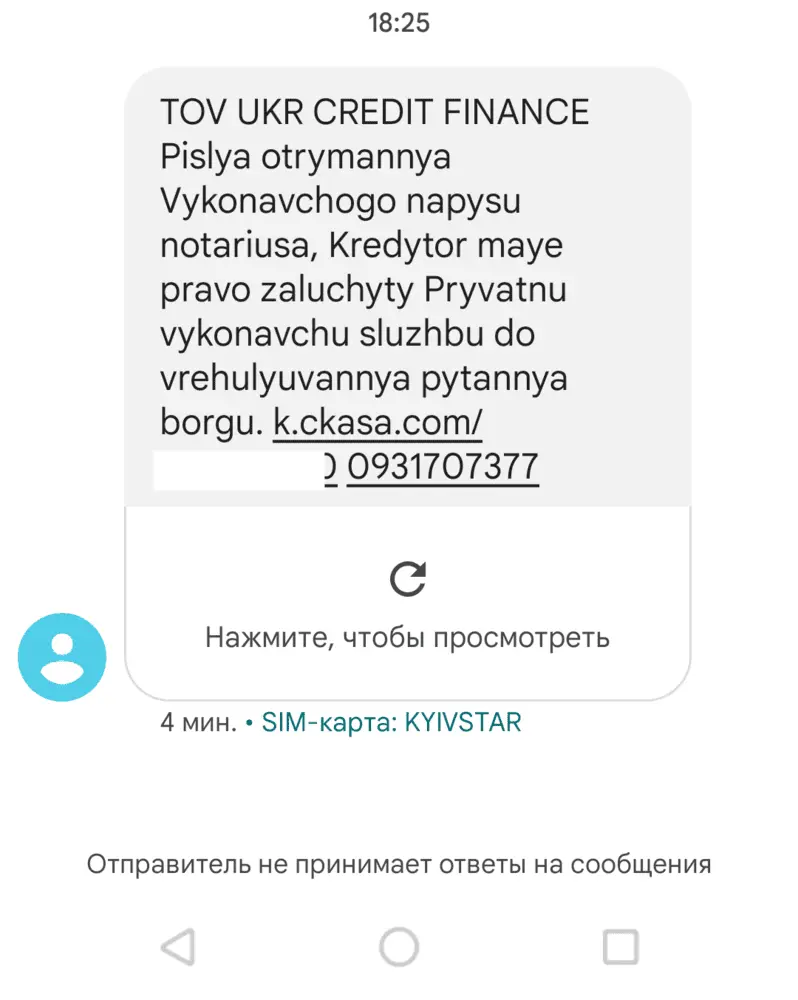
Task: Go back using the system back button
Action: 178,946
